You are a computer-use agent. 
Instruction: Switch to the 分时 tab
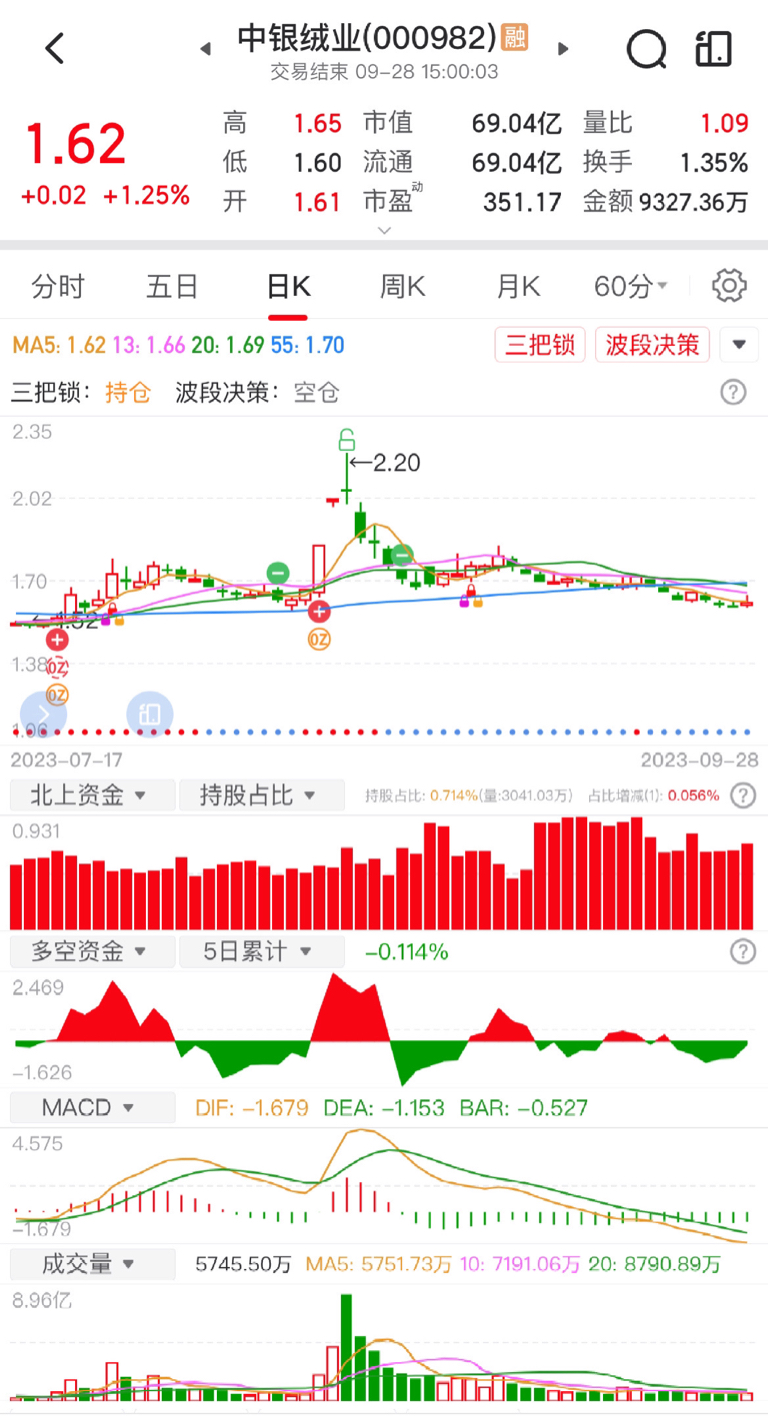[57, 285]
